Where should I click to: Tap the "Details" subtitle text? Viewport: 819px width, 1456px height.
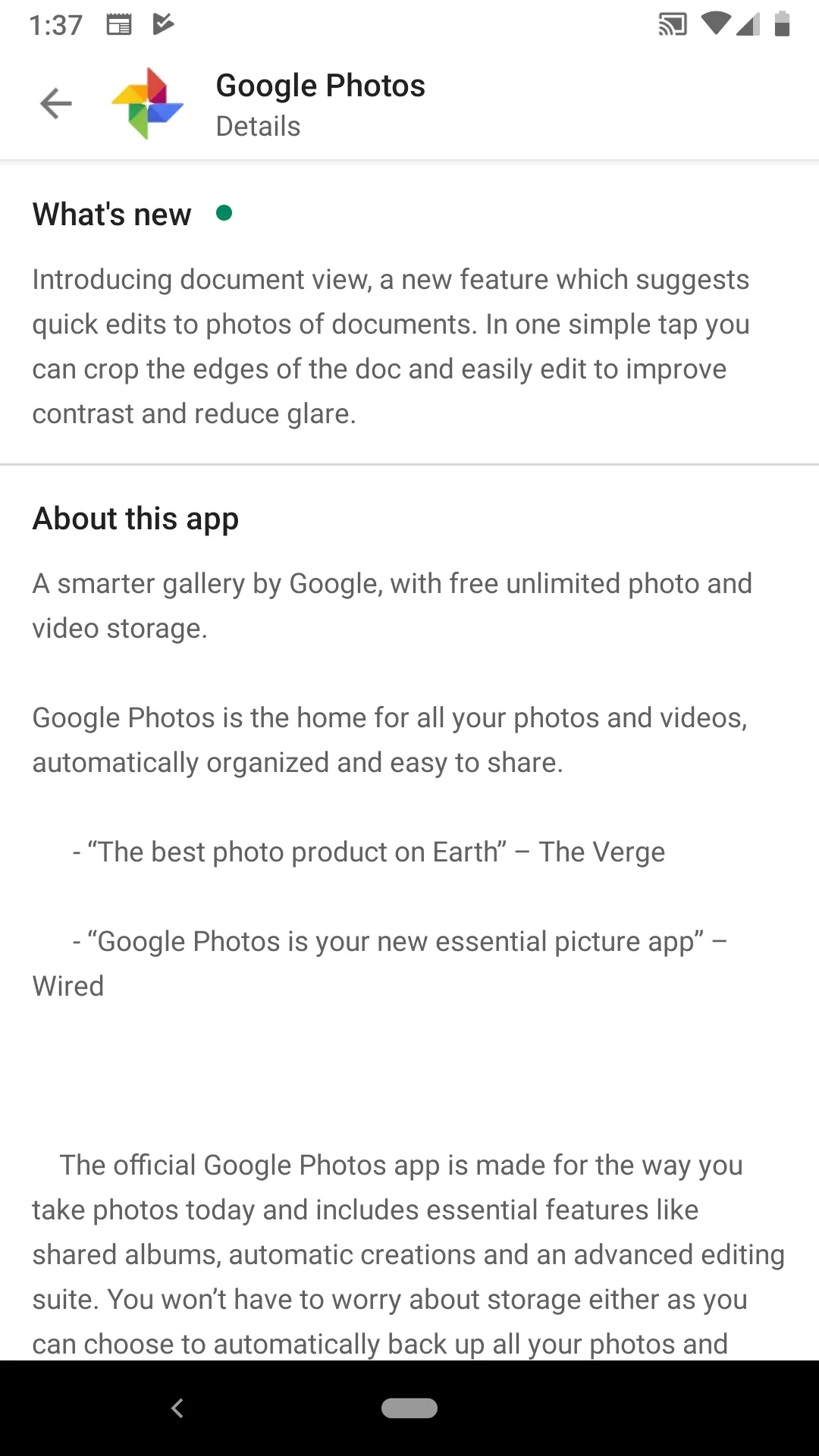coord(258,126)
